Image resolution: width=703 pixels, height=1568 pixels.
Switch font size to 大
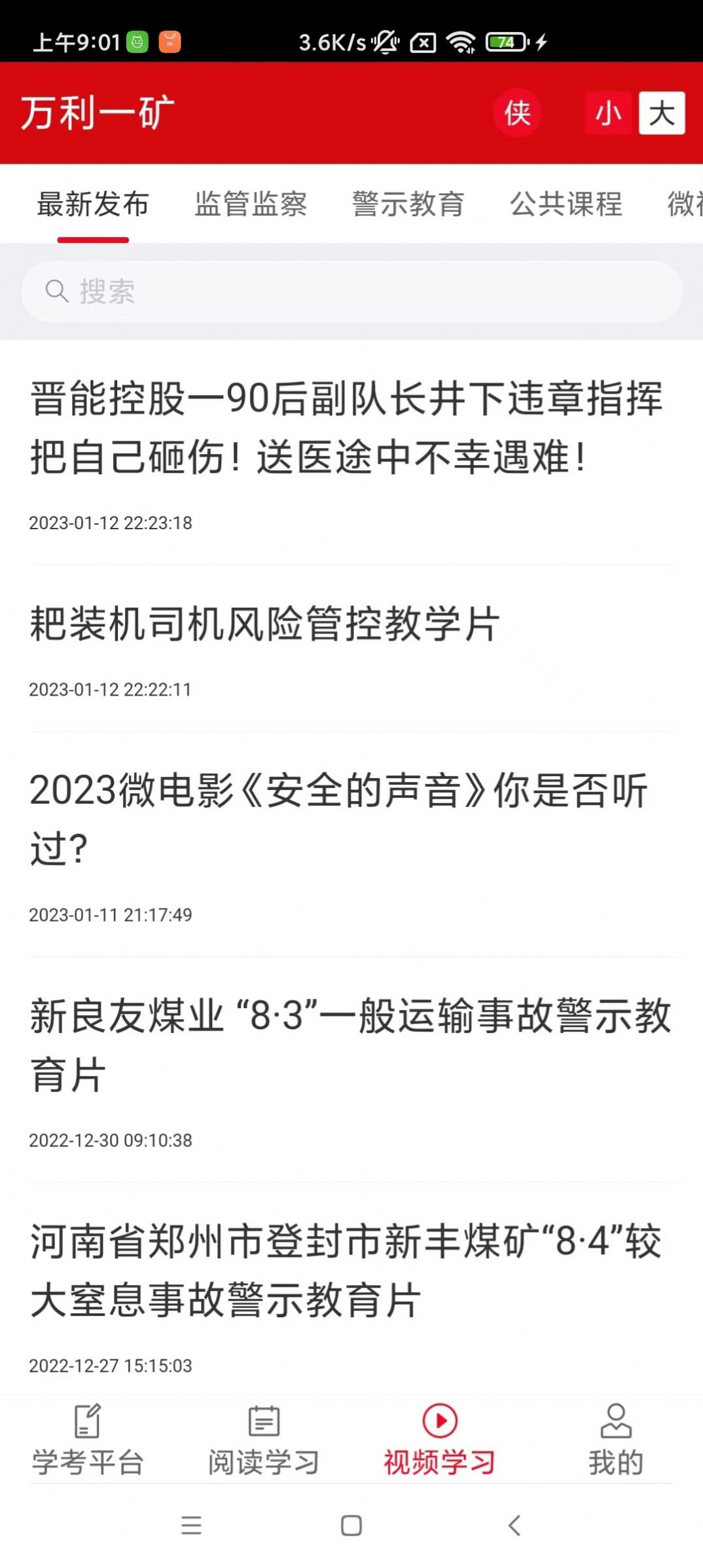point(661,114)
